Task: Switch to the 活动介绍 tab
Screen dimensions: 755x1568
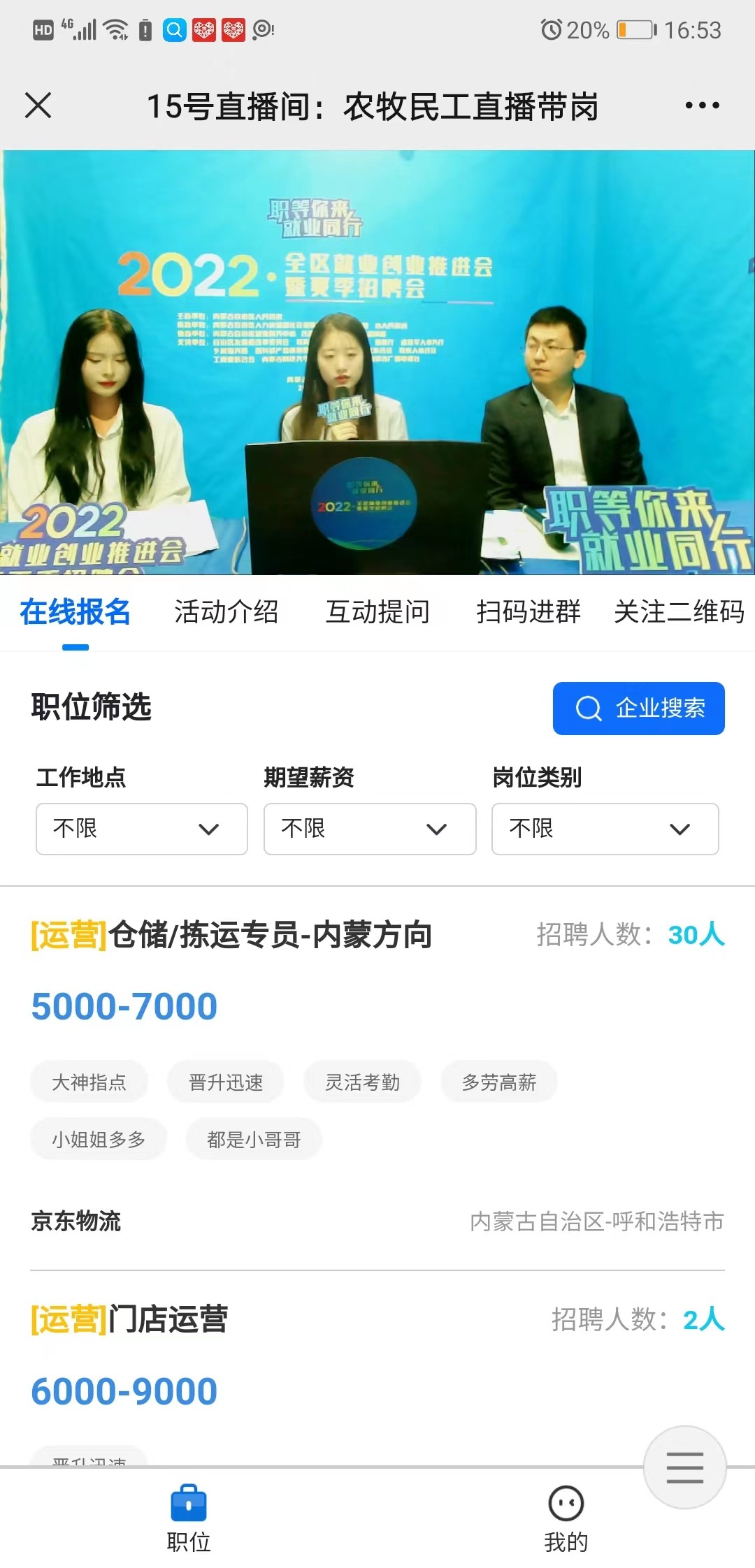Action: click(x=226, y=612)
